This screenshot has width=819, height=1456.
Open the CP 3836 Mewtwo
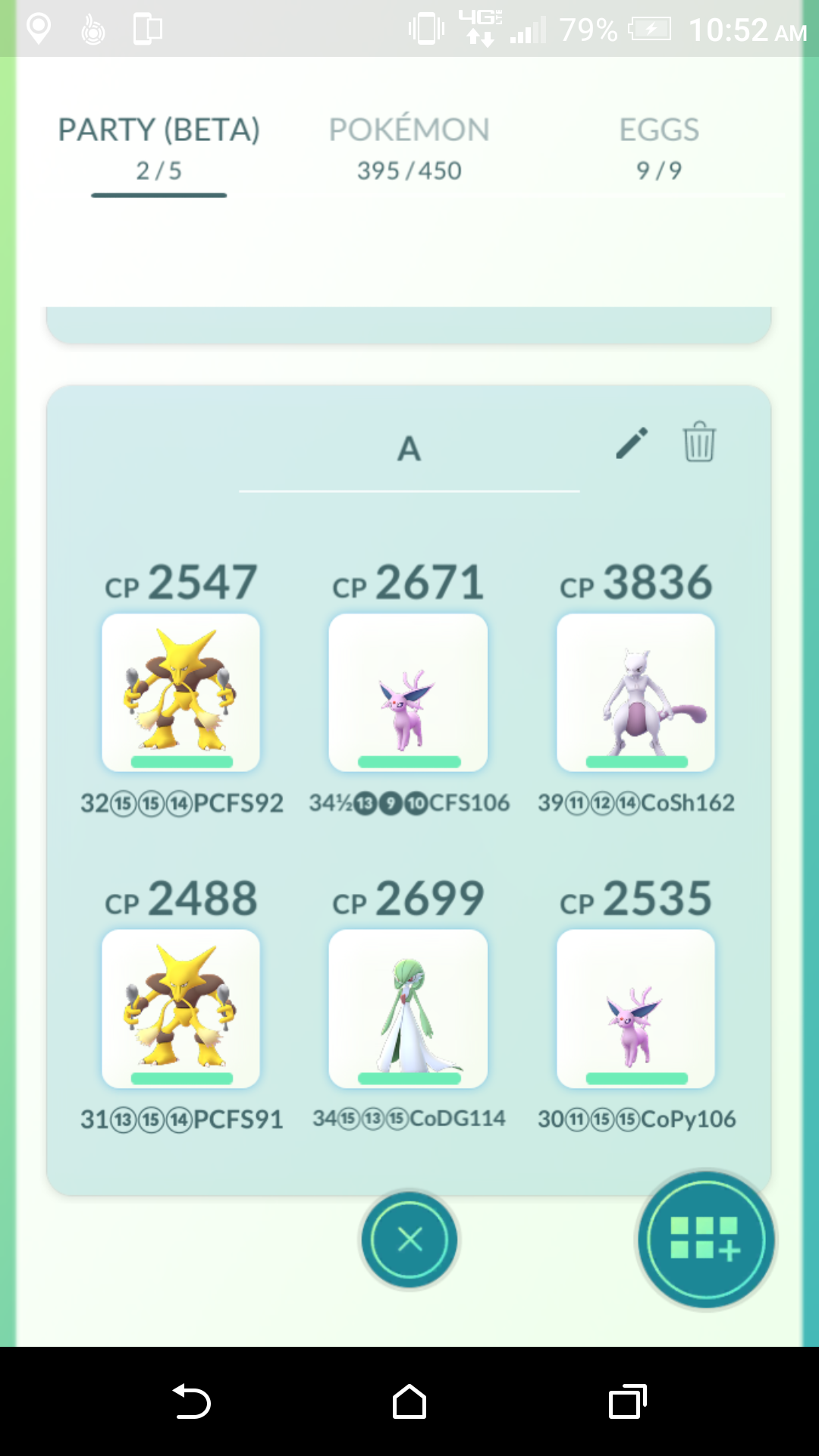635,692
